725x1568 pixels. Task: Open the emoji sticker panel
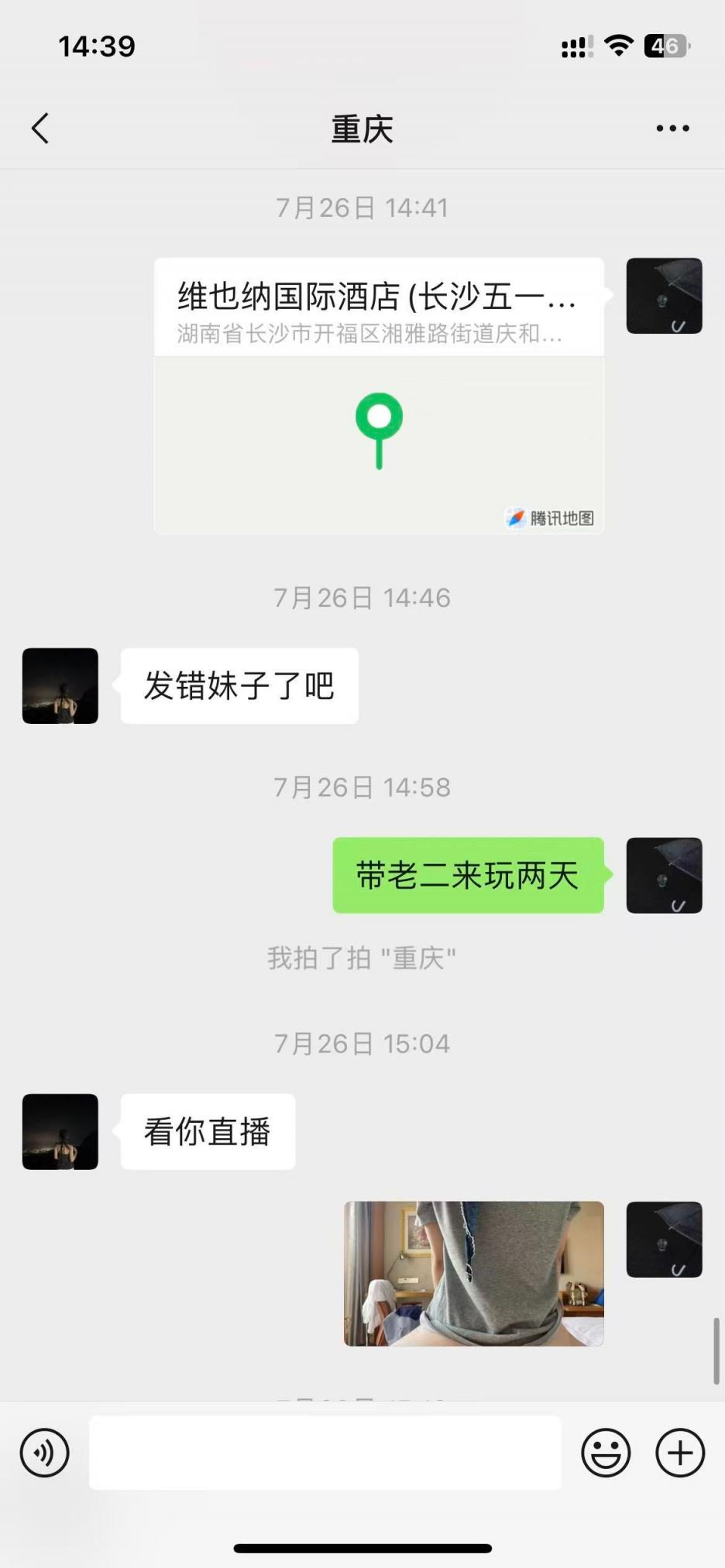point(606,1453)
